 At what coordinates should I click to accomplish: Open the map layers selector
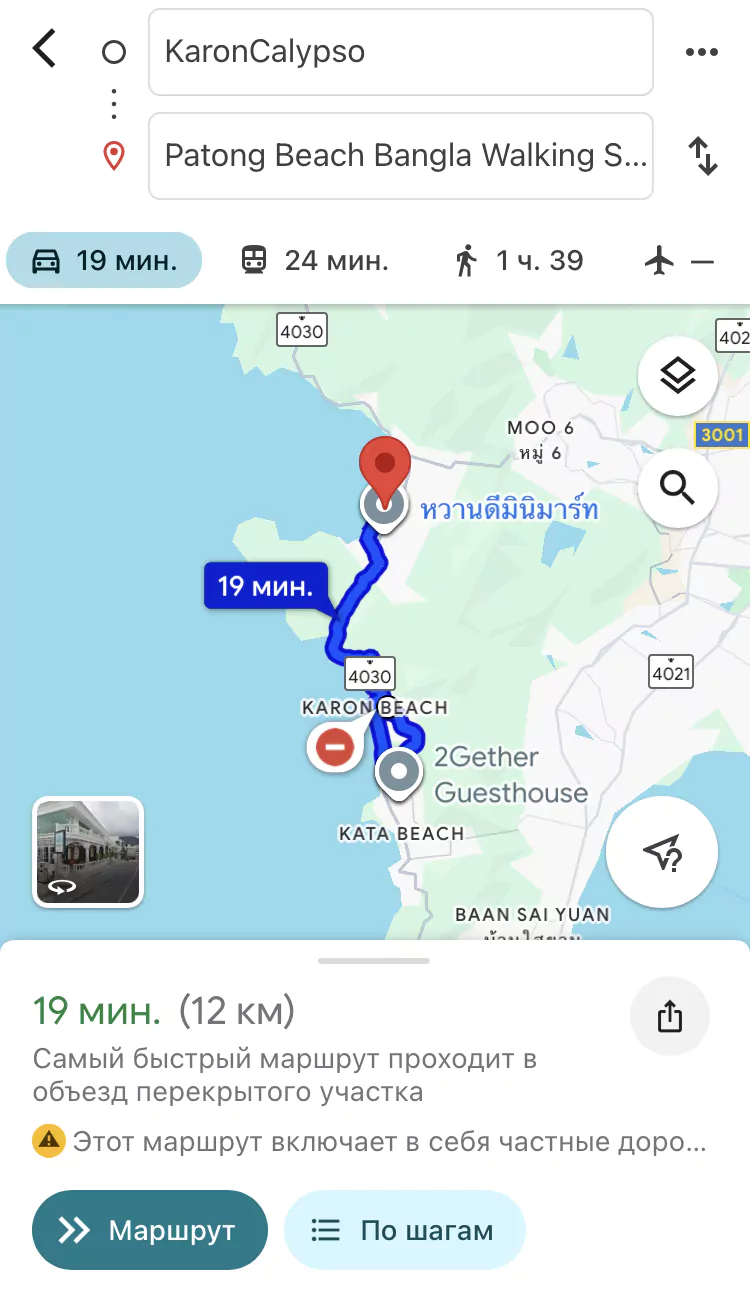click(678, 377)
